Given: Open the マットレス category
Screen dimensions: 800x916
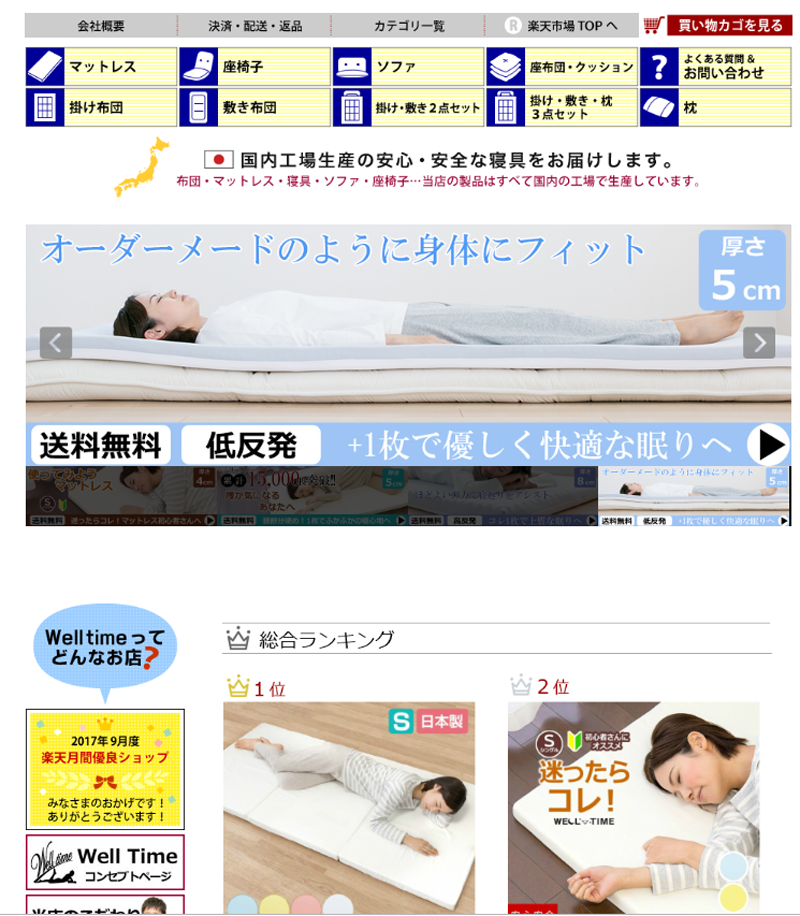Looking at the screenshot, I should 102,67.
